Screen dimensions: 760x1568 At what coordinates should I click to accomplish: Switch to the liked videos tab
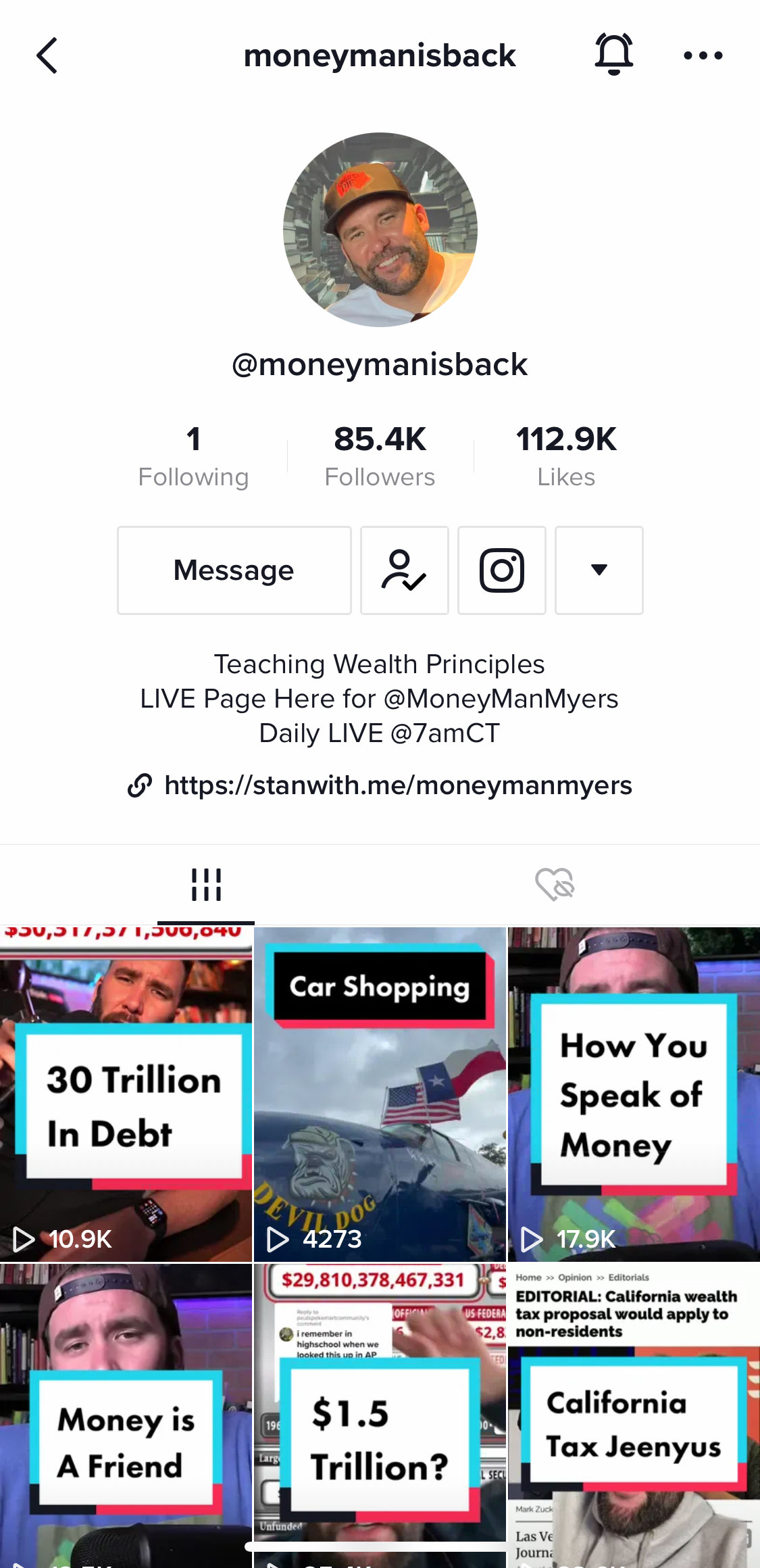pyautogui.click(x=555, y=884)
